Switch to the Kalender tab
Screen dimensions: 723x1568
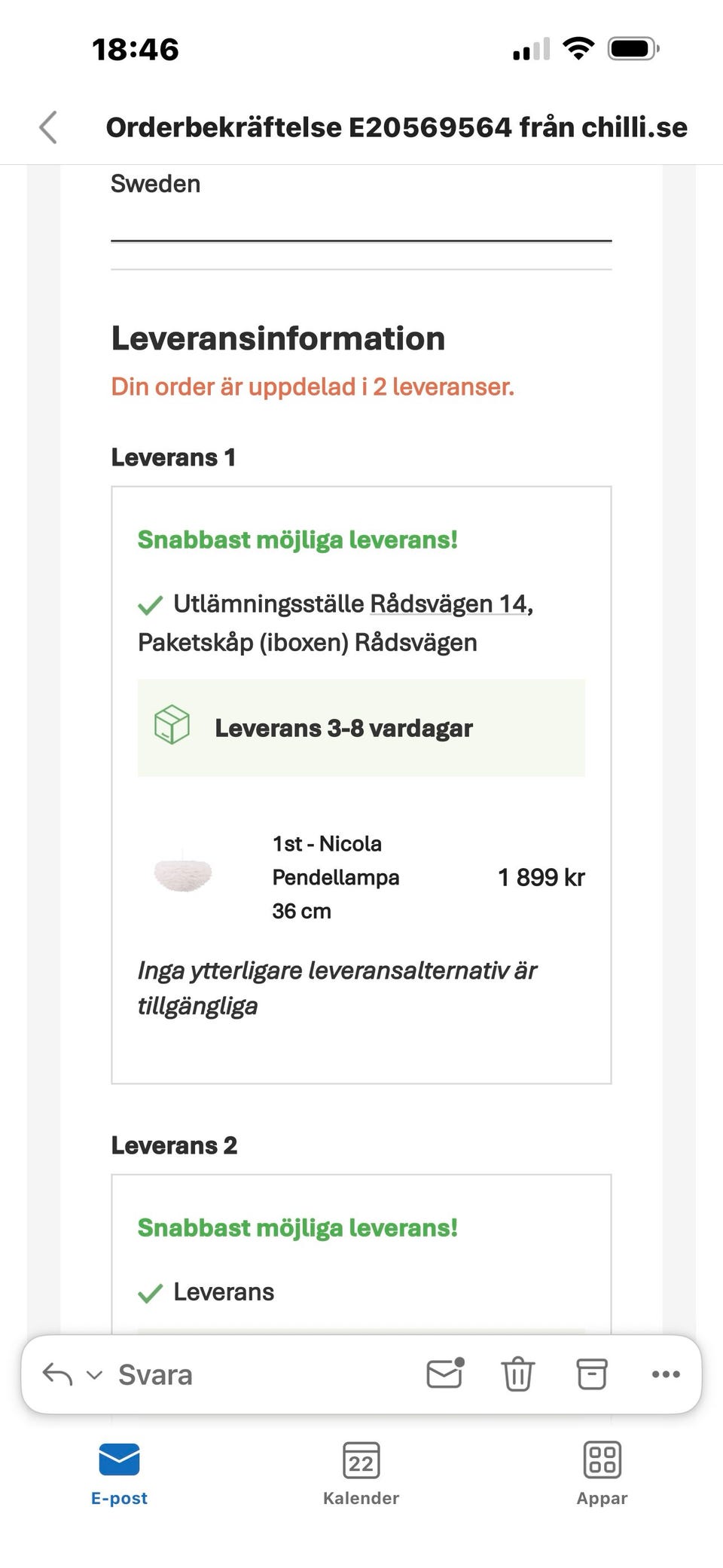(361, 1473)
